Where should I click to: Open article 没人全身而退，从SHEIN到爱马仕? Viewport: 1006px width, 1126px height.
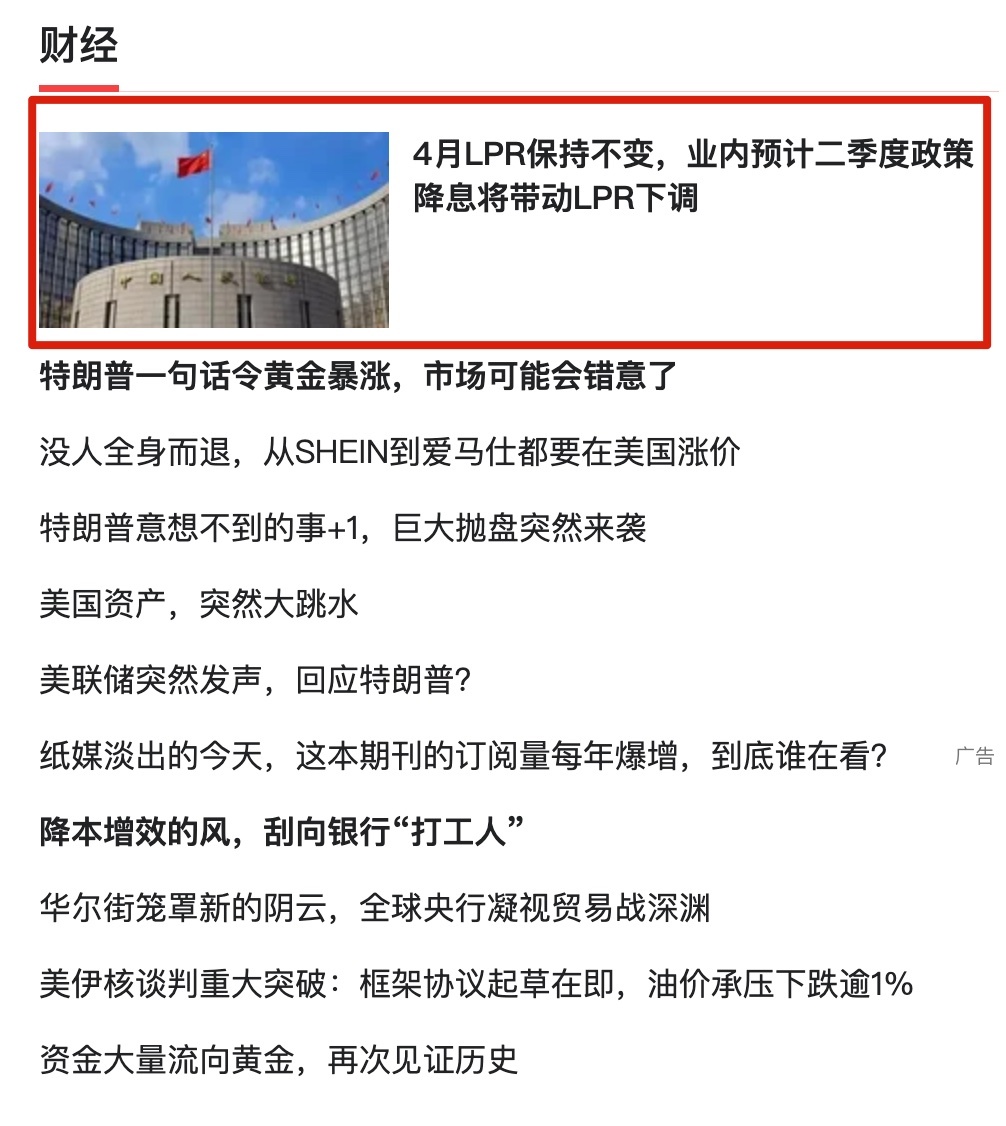(x=390, y=453)
